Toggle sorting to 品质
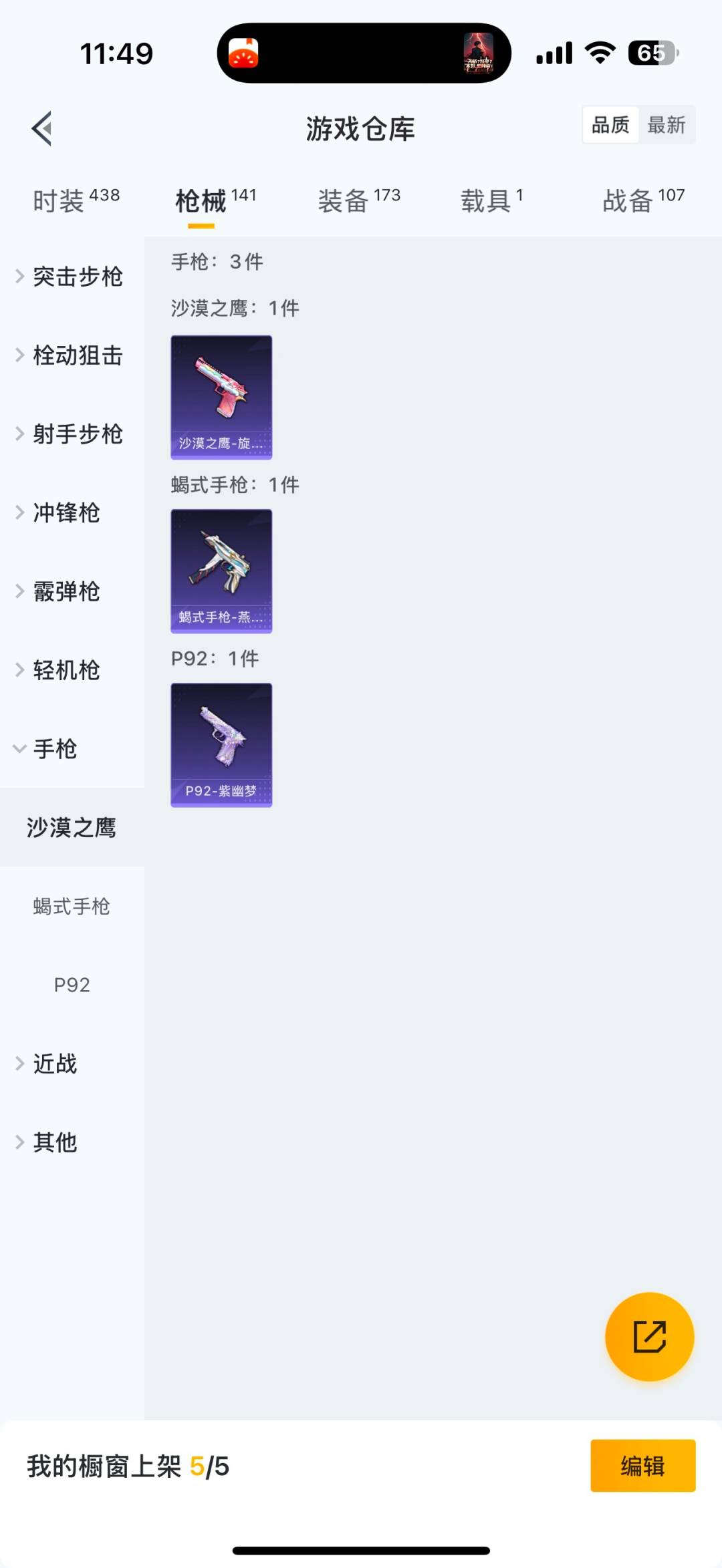The height and width of the screenshot is (1568, 722). pyautogui.click(x=609, y=125)
